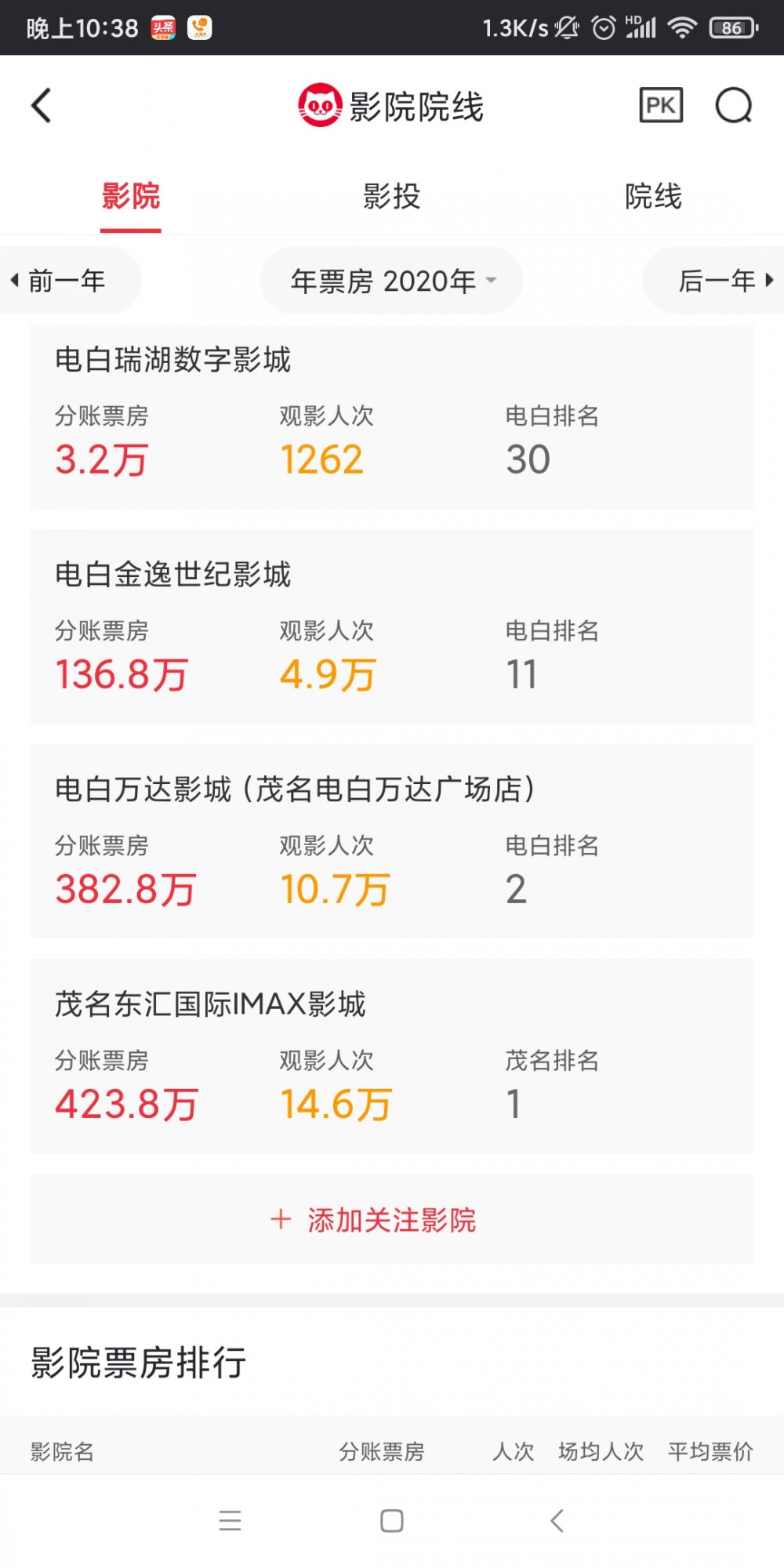Tap the system home button

tap(391, 1521)
